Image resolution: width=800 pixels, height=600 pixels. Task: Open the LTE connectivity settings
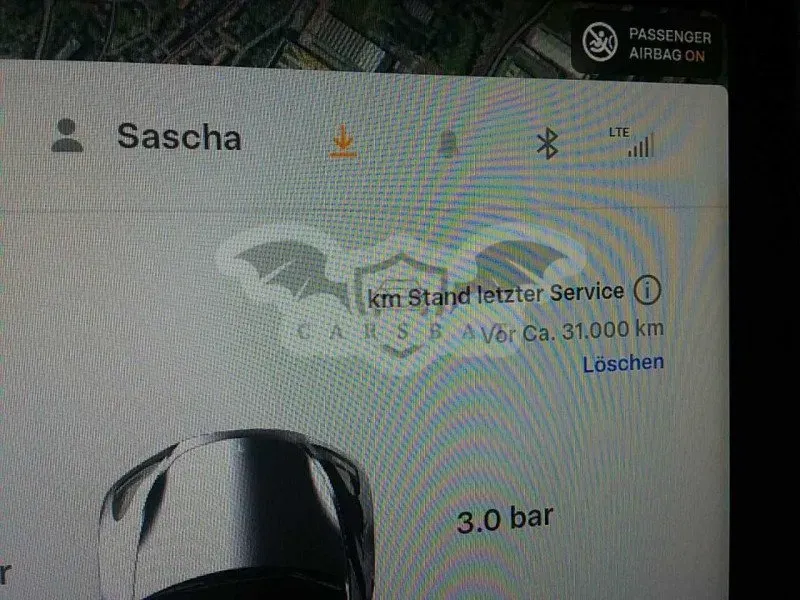pyautogui.click(x=631, y=142)
